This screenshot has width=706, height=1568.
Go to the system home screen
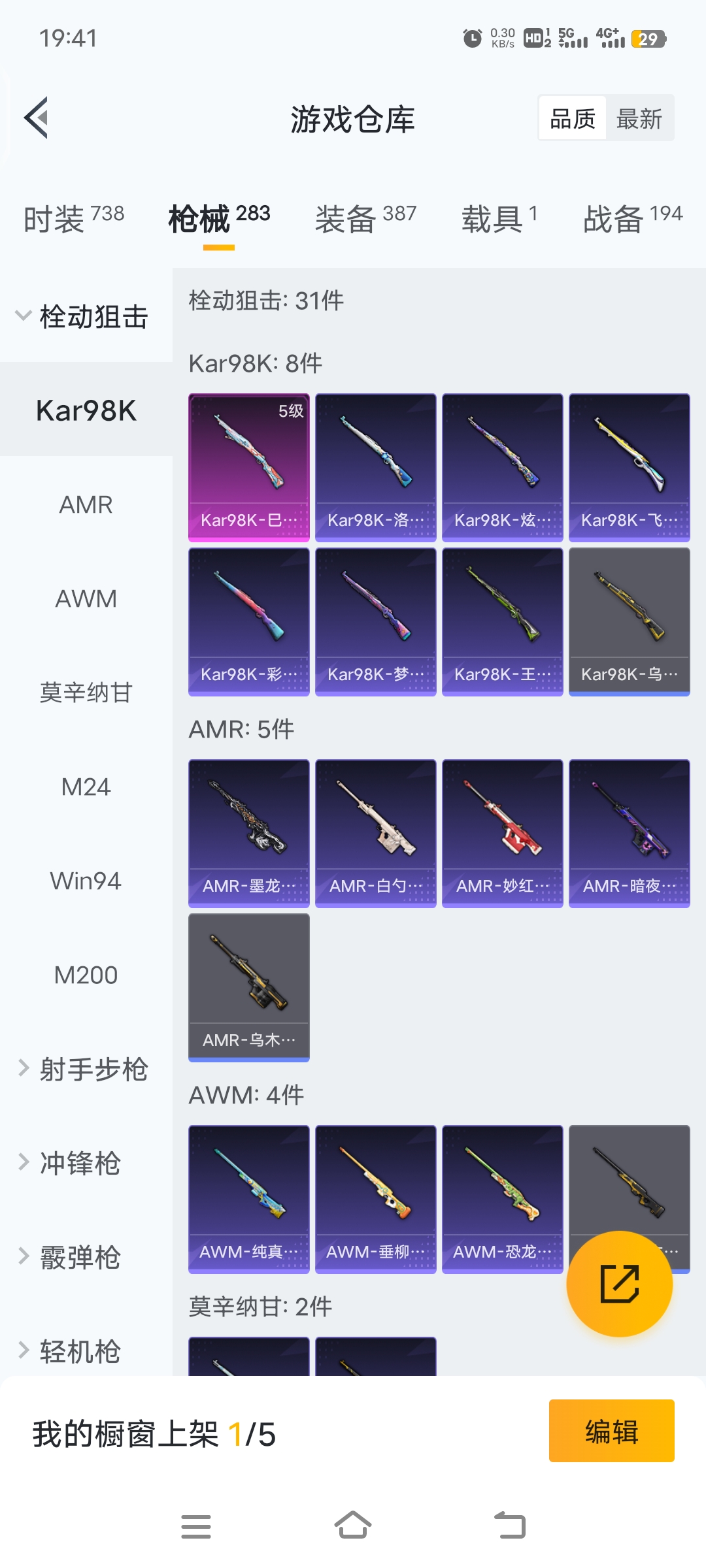[x=353, y=1526]
